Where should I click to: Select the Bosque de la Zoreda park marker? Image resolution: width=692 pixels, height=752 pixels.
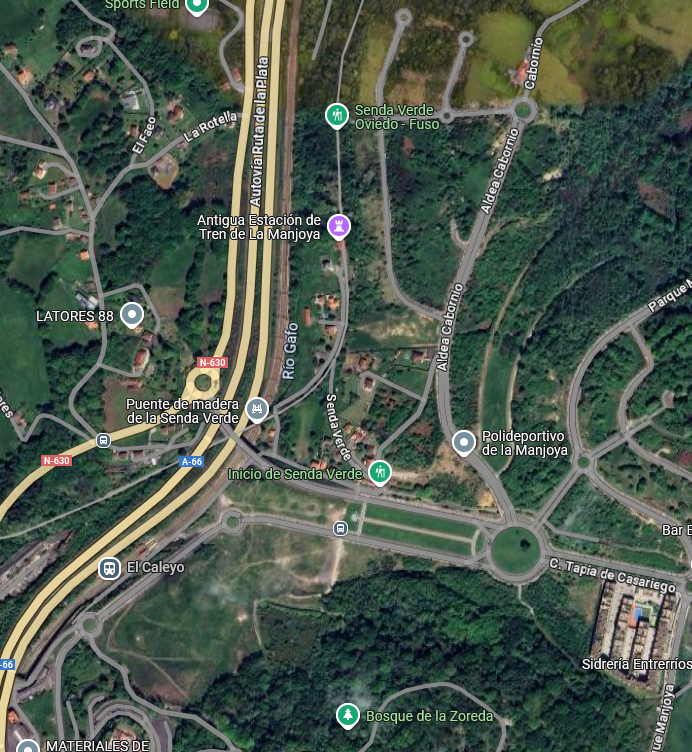347,715
